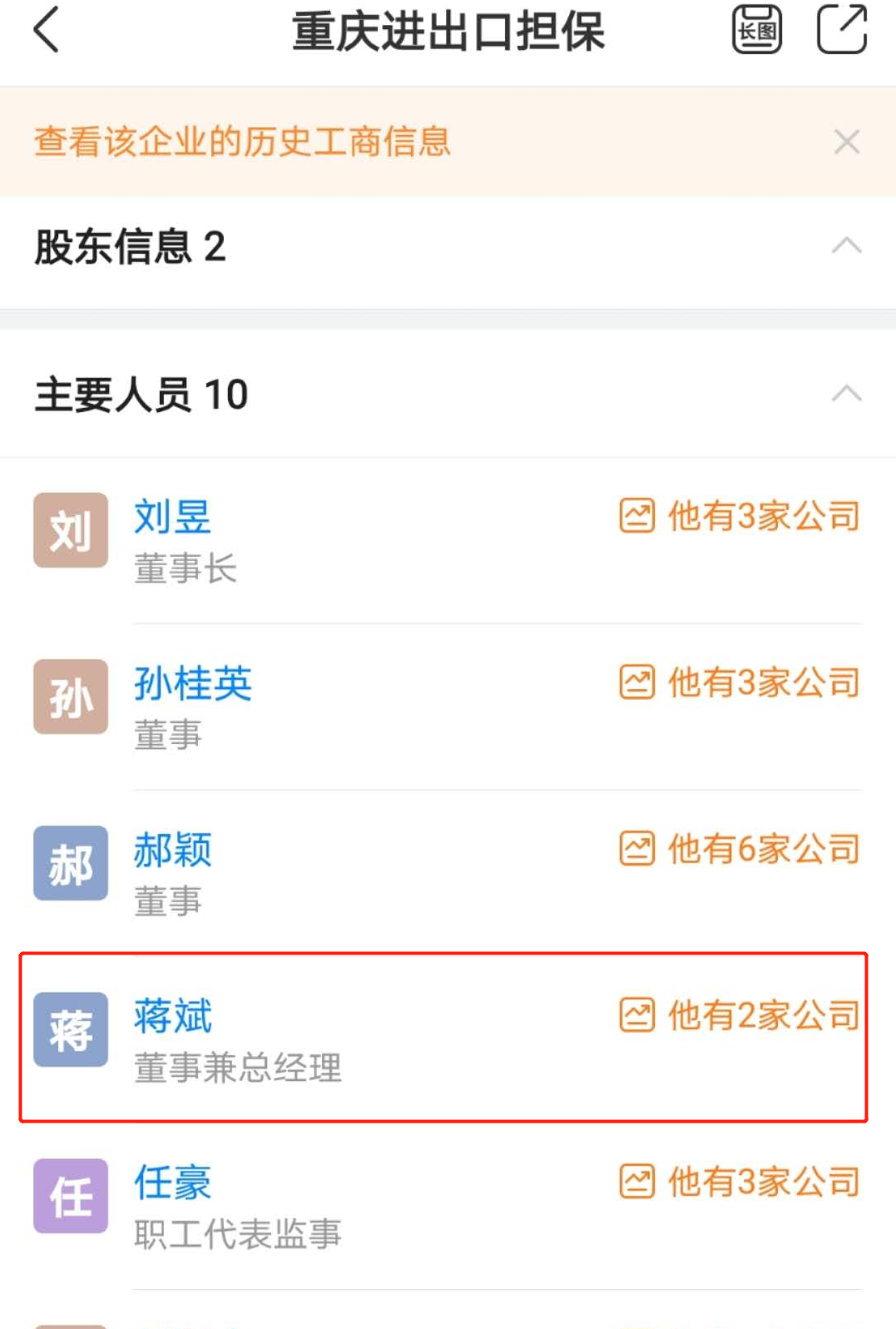The image size is (896, 1329).
Task: Open 蒋斌's profile
Action: [x=173, y=1017]
